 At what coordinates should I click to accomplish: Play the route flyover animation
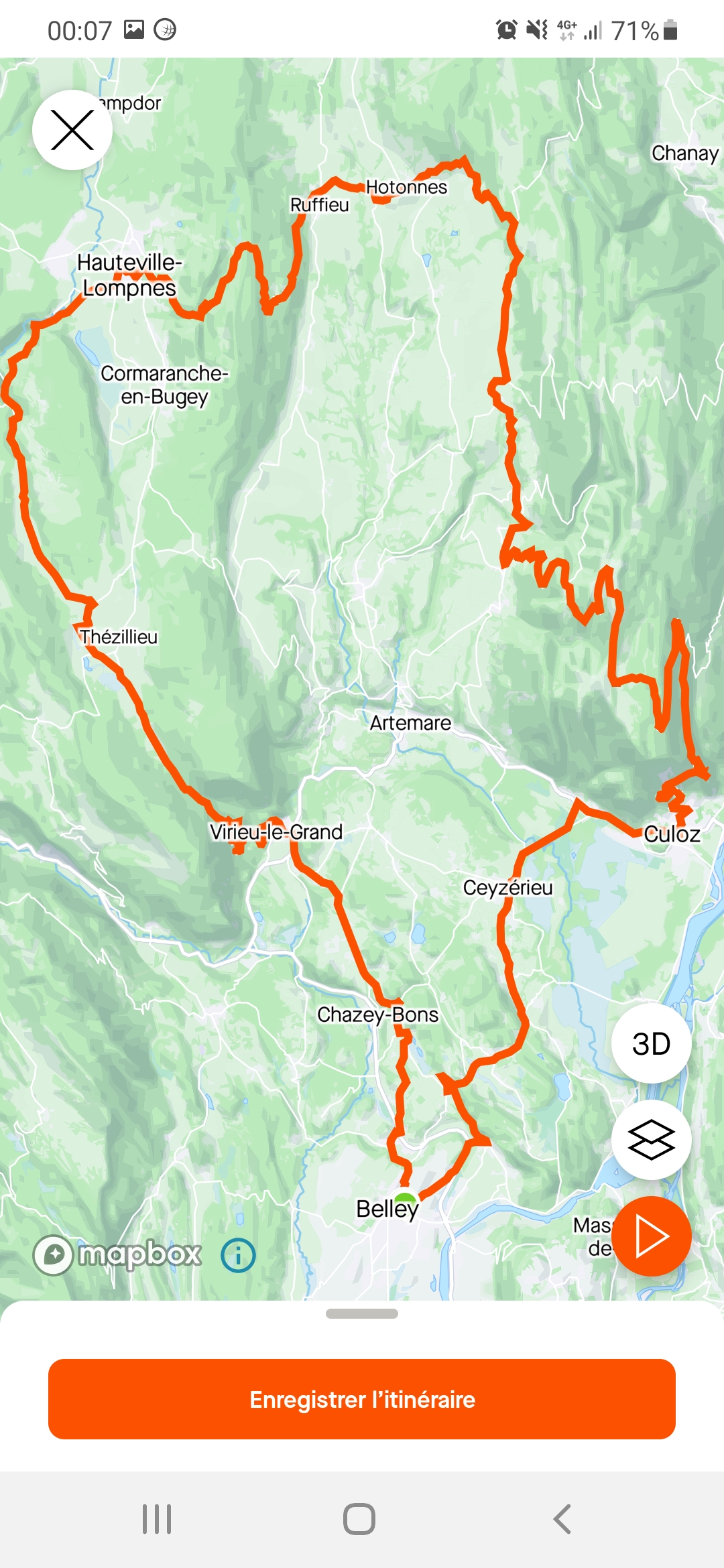[651, 1236]
